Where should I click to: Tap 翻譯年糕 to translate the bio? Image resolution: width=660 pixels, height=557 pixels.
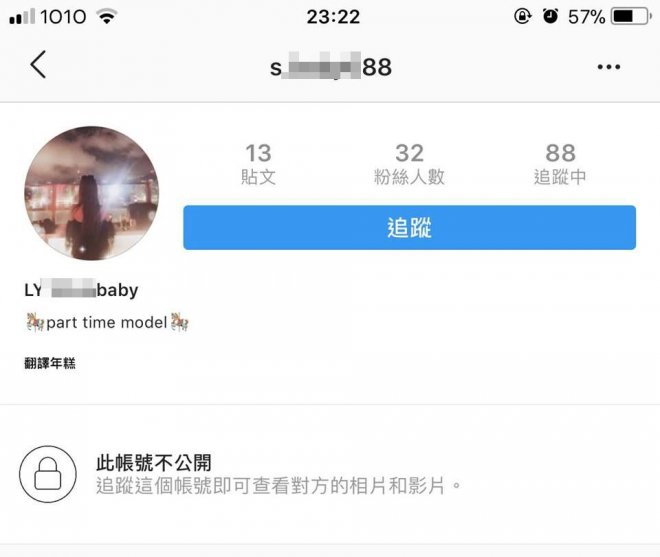click(x=50, y=363)
